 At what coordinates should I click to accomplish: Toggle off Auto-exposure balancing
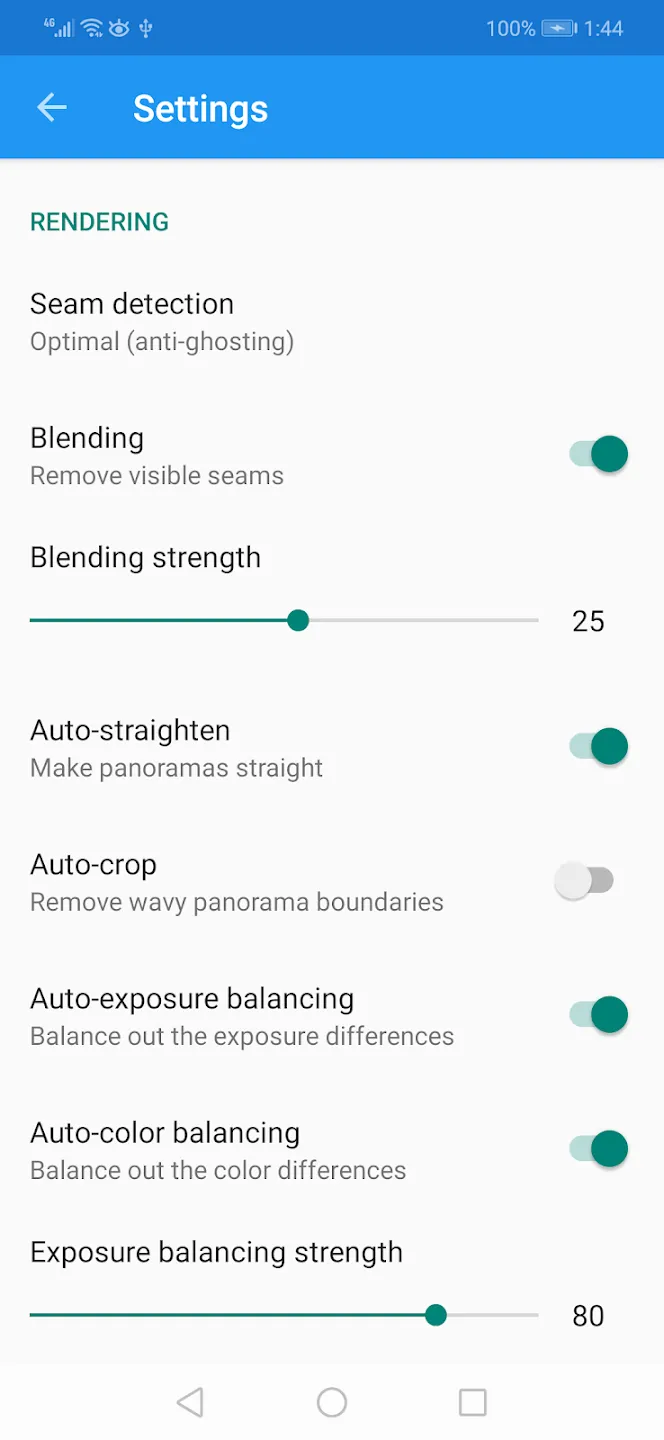pyautogui.click(x=598, y=1014)
